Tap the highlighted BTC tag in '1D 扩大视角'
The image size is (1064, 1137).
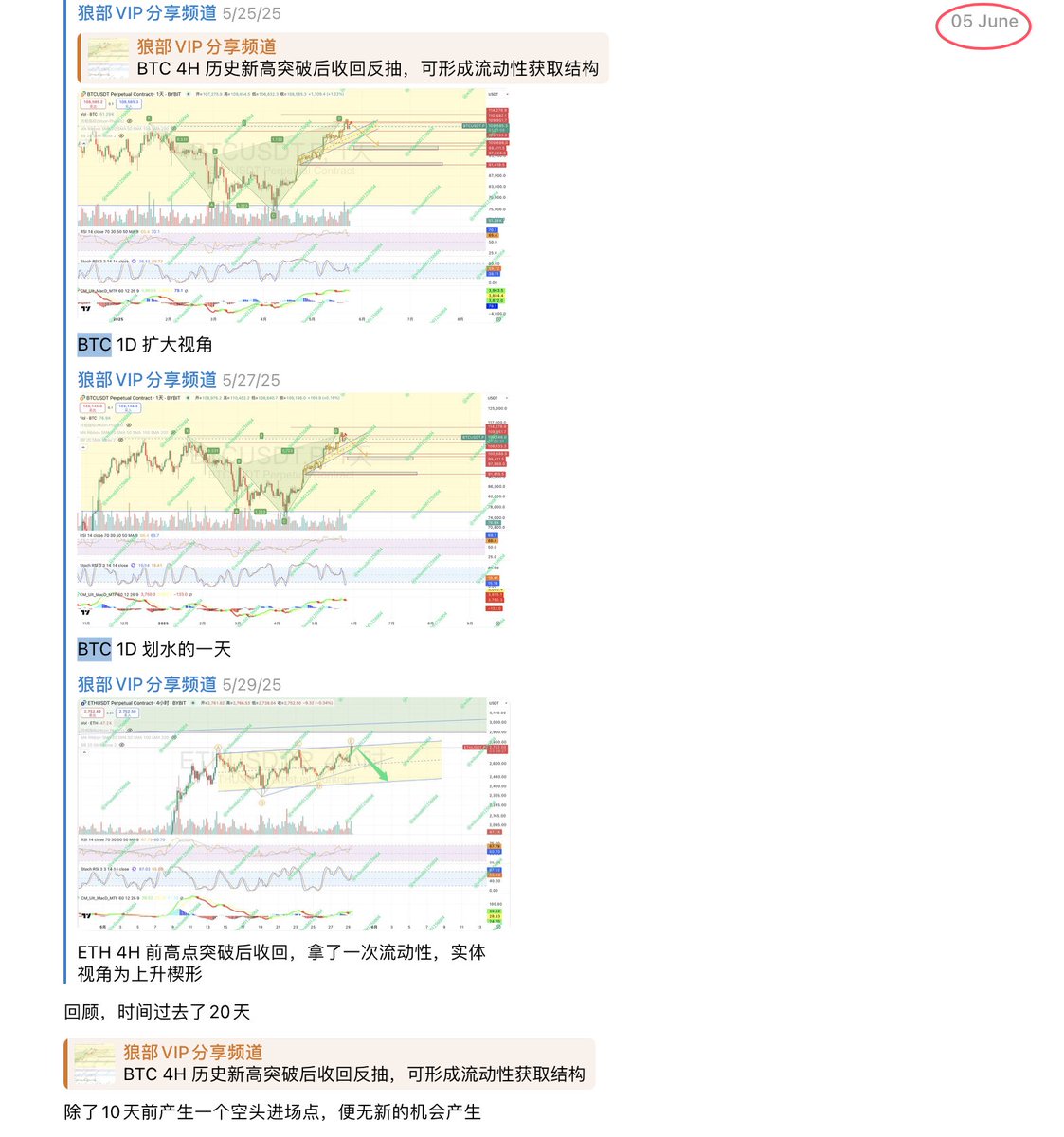coord(94,345)
